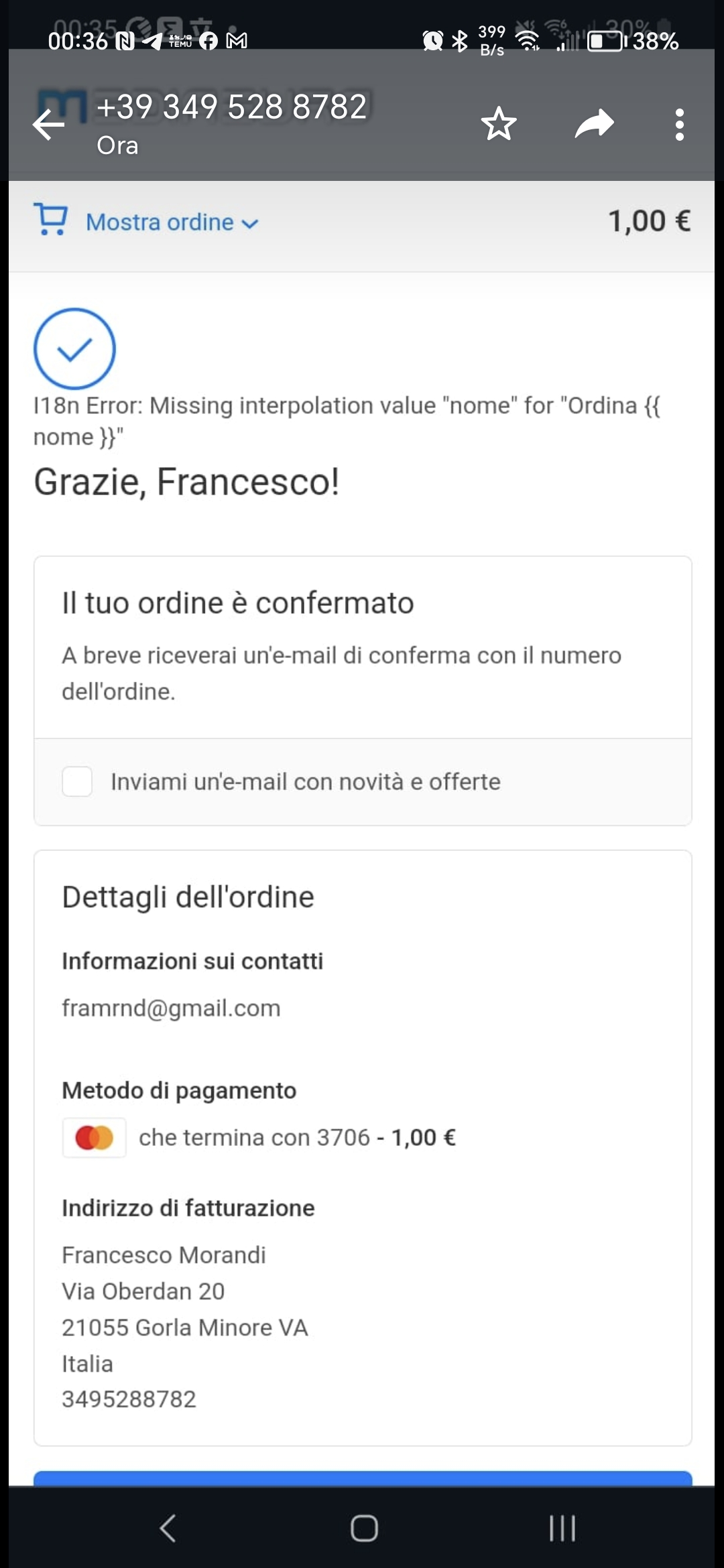Viewport: 724px width, 1568px height.
Task: Open recent apps from navigation bar
Action: 562,1528
